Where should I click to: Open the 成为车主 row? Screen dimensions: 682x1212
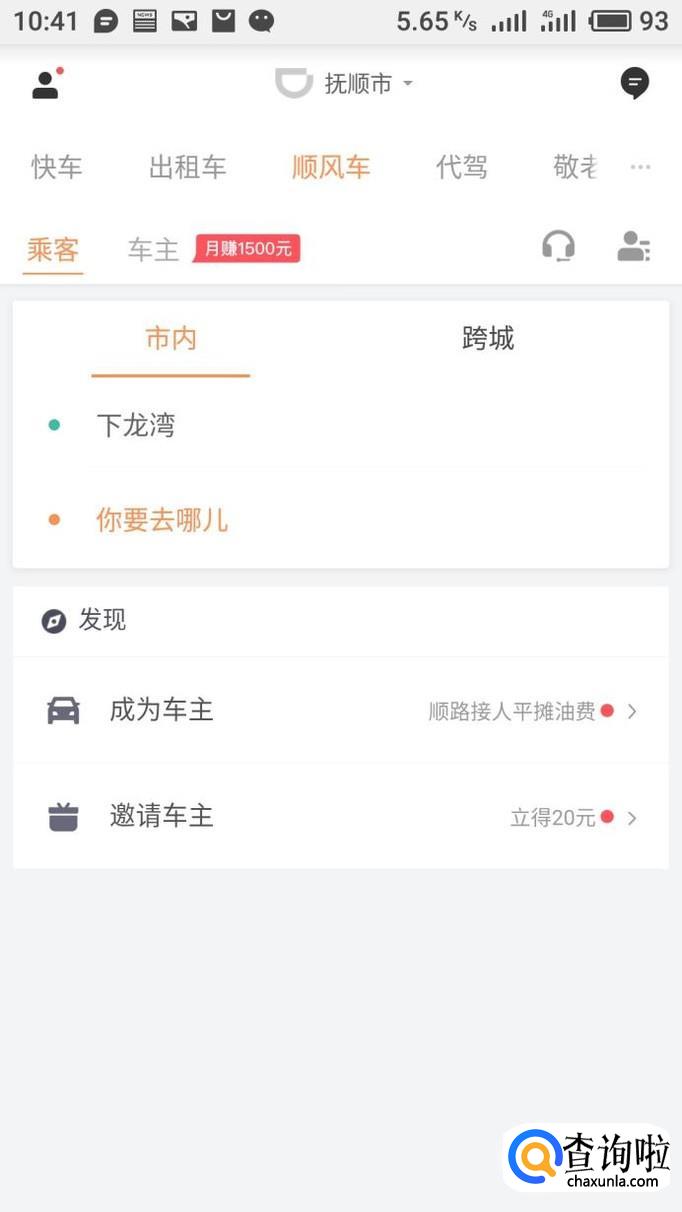click(x=340, y=711)
